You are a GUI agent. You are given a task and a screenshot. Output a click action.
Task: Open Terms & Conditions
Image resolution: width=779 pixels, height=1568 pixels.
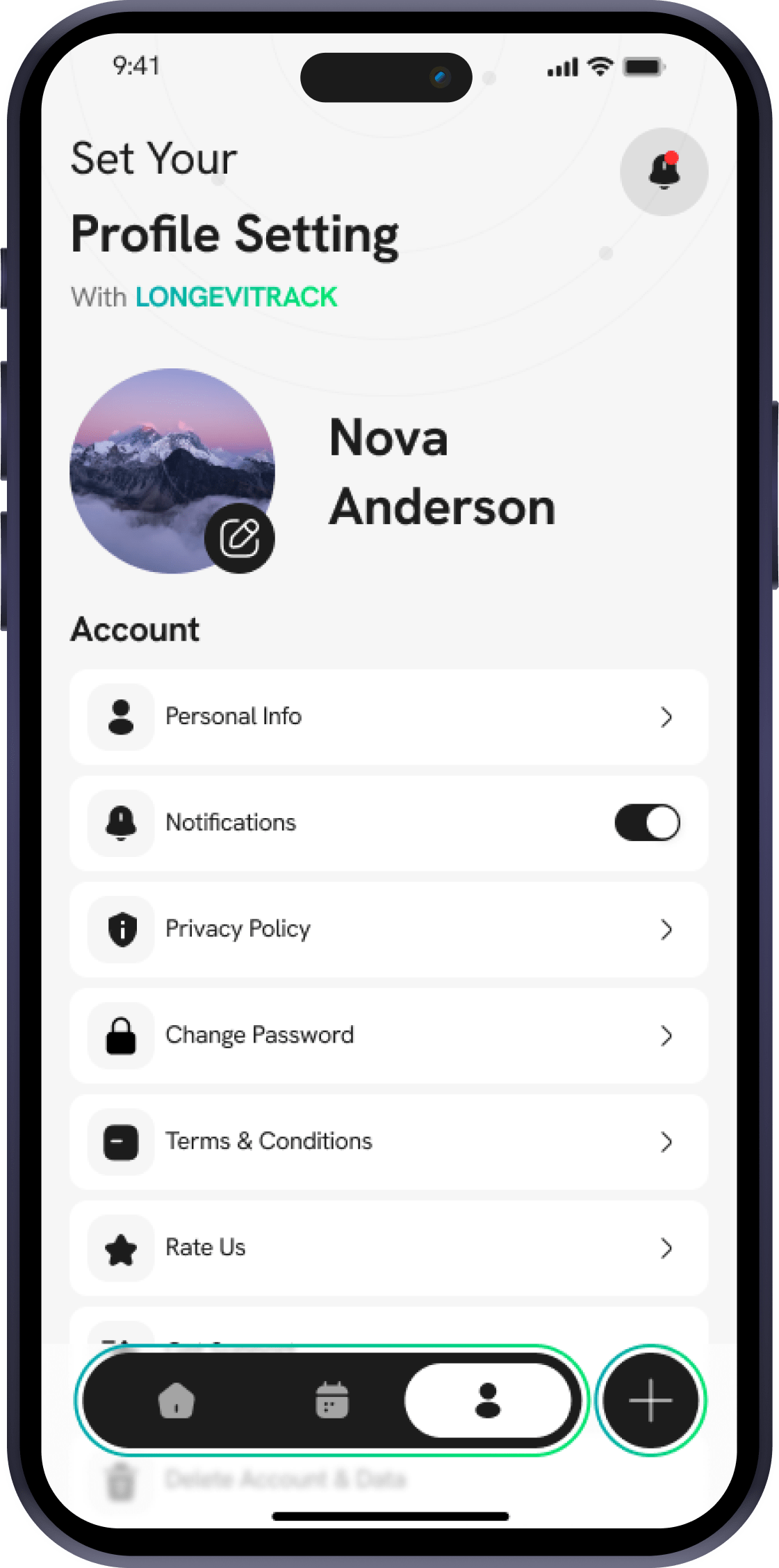388,1142
